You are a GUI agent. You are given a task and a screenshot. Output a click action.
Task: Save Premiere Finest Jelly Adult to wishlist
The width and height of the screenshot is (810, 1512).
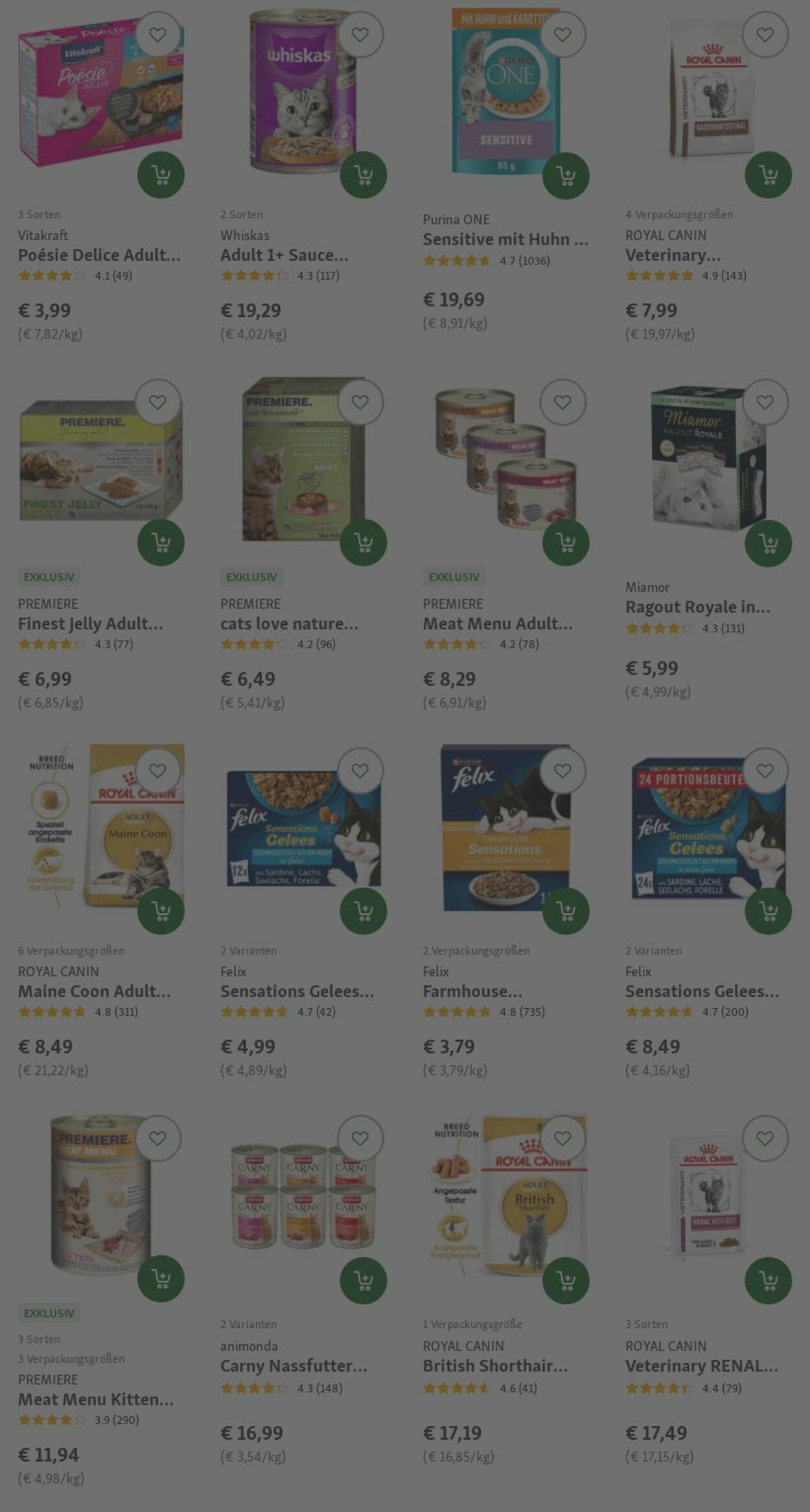pos(157,402)
